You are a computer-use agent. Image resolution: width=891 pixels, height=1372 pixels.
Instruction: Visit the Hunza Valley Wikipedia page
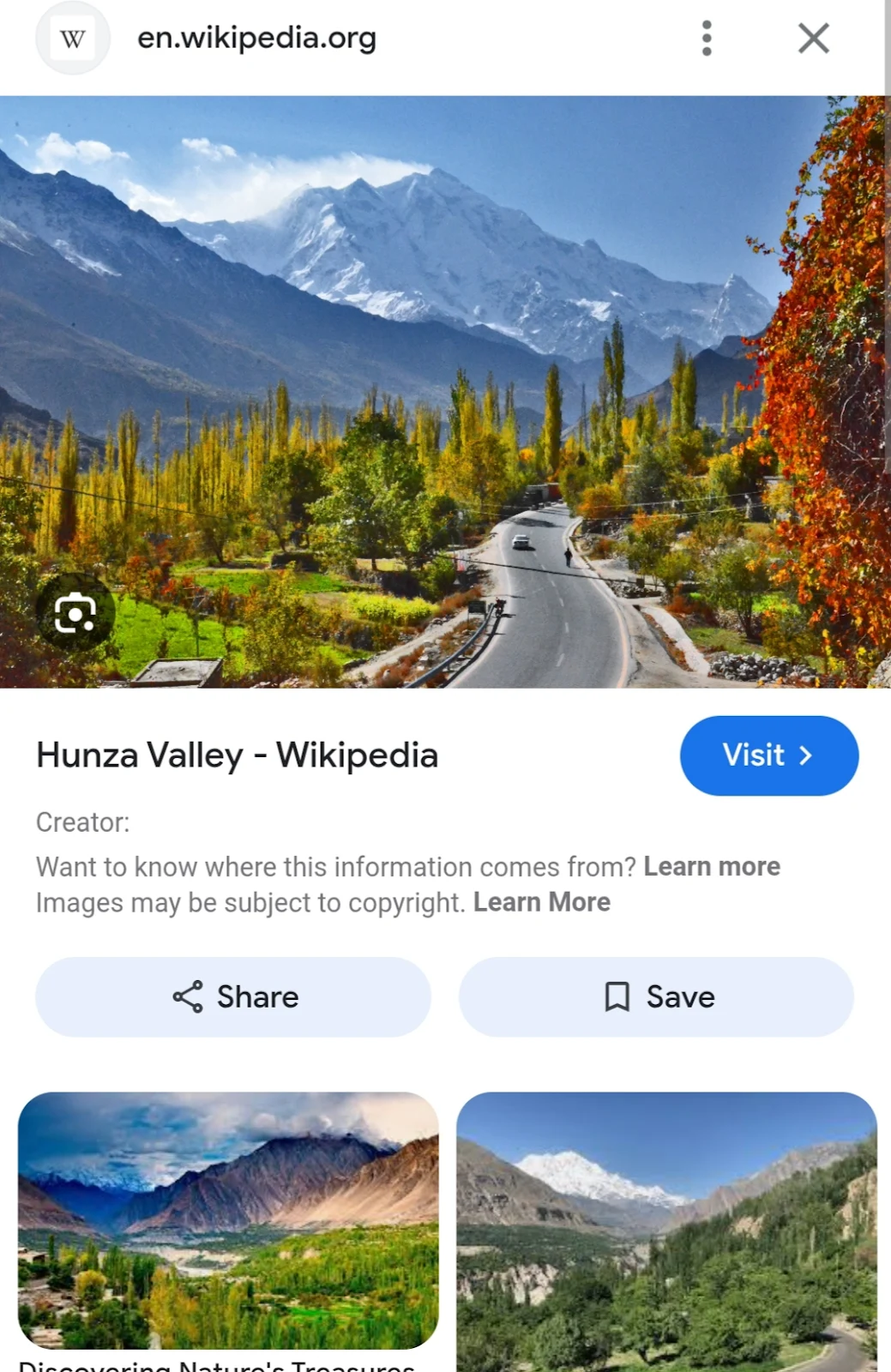[x=768, y=755]
